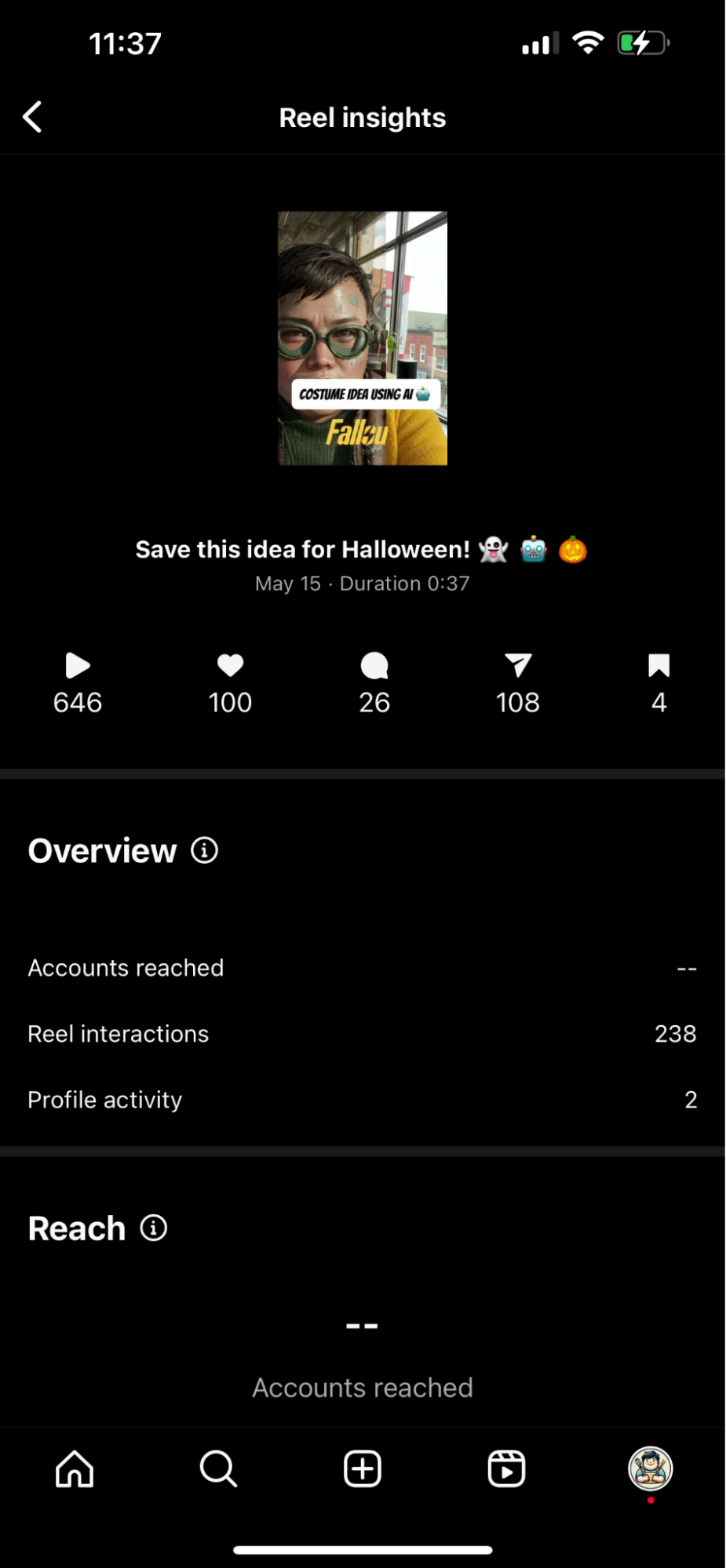Show info about the Overview section
This screenshot has height=1568, width=726.
[x=204, y=850]
